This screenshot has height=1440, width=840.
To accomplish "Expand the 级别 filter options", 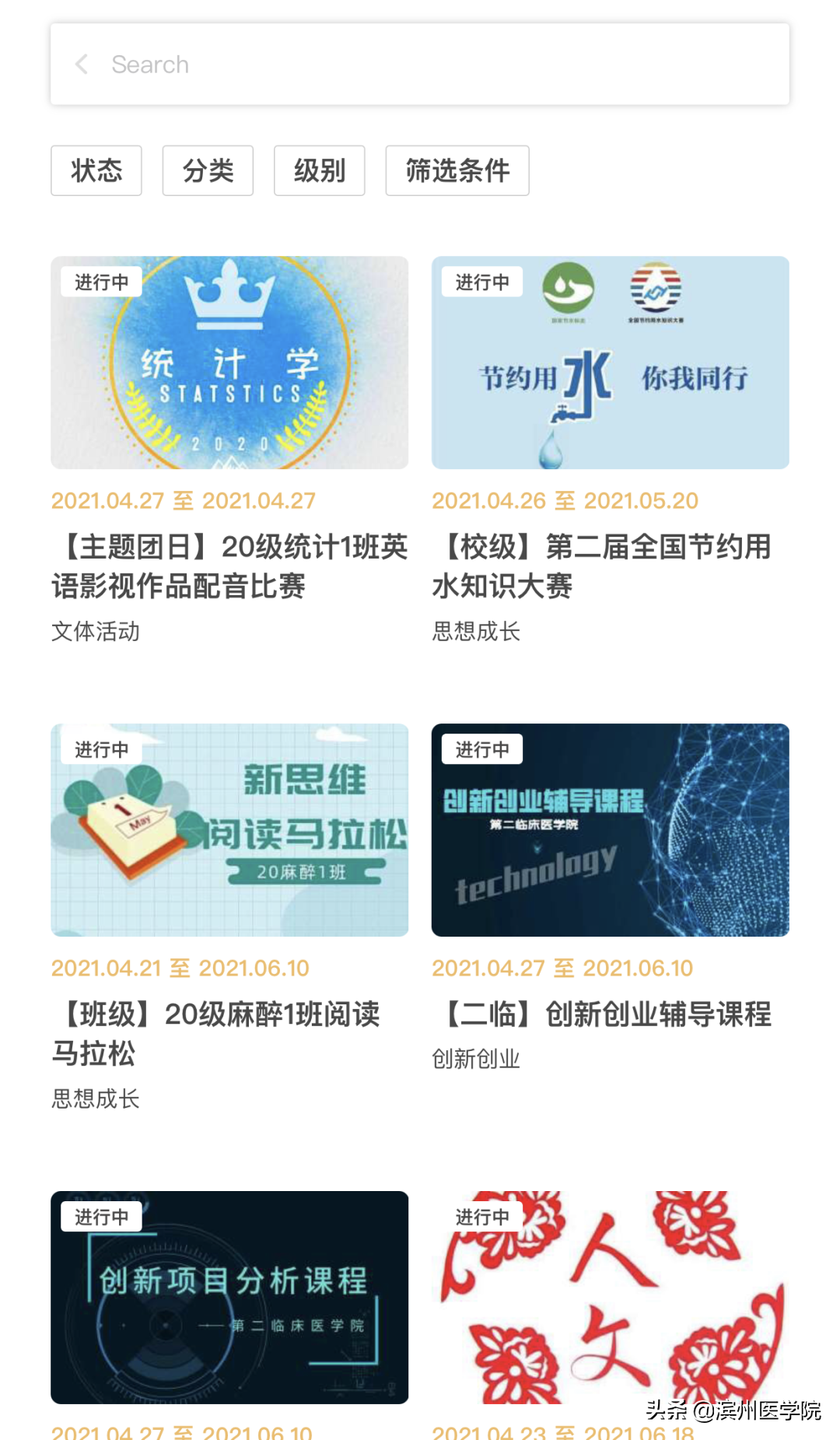I will (320, 170).
